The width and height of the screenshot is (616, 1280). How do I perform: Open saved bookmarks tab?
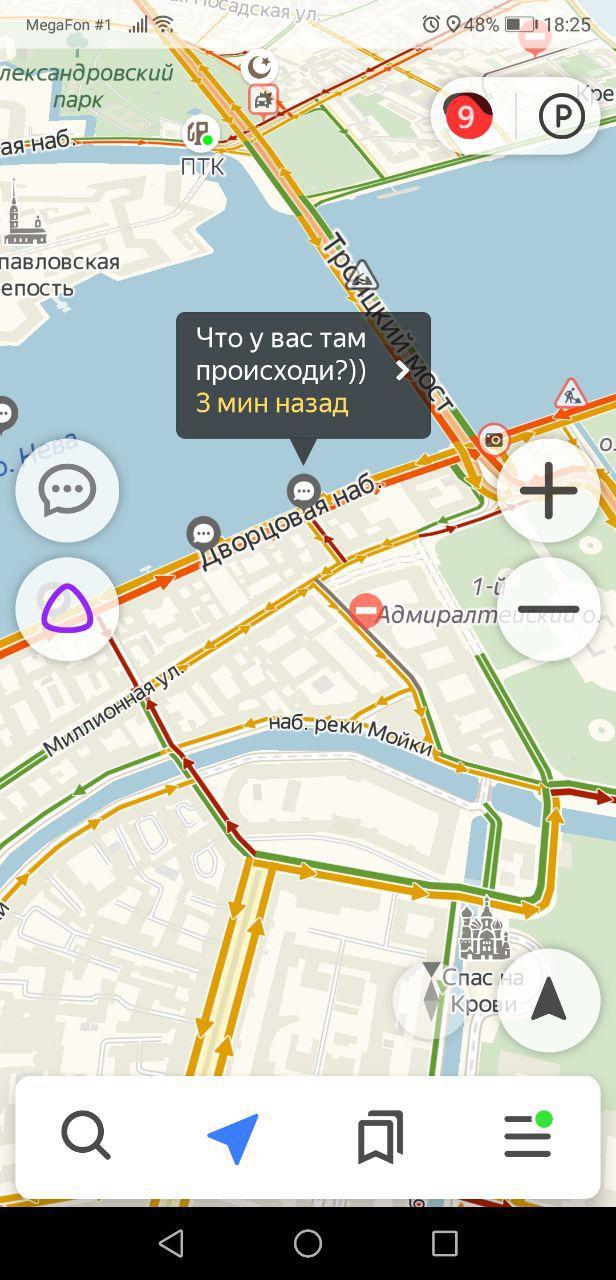380,1137
